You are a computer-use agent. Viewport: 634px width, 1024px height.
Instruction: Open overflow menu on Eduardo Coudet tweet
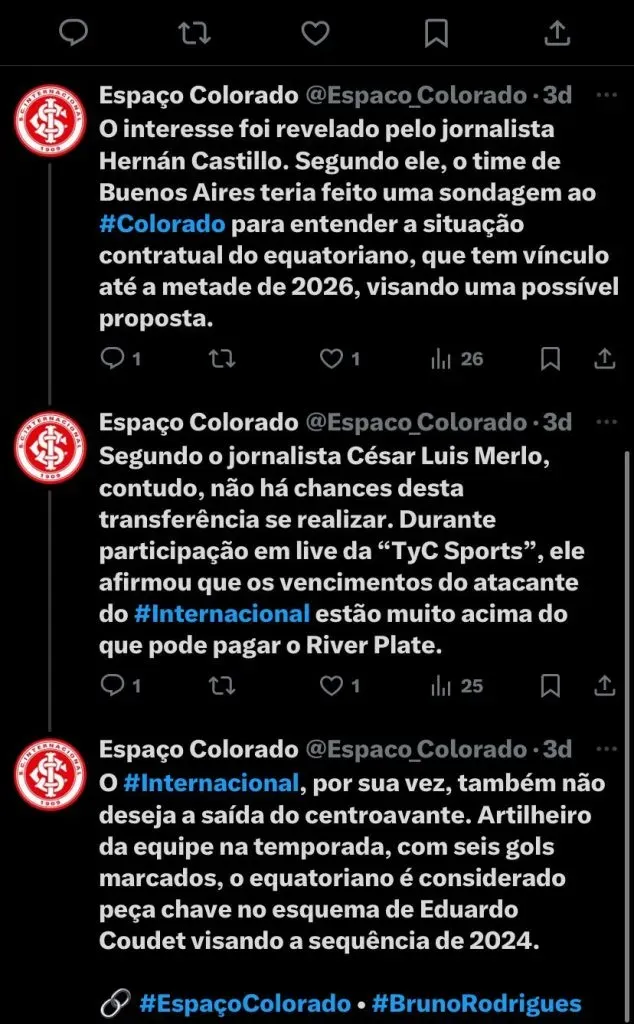[606, 750]
